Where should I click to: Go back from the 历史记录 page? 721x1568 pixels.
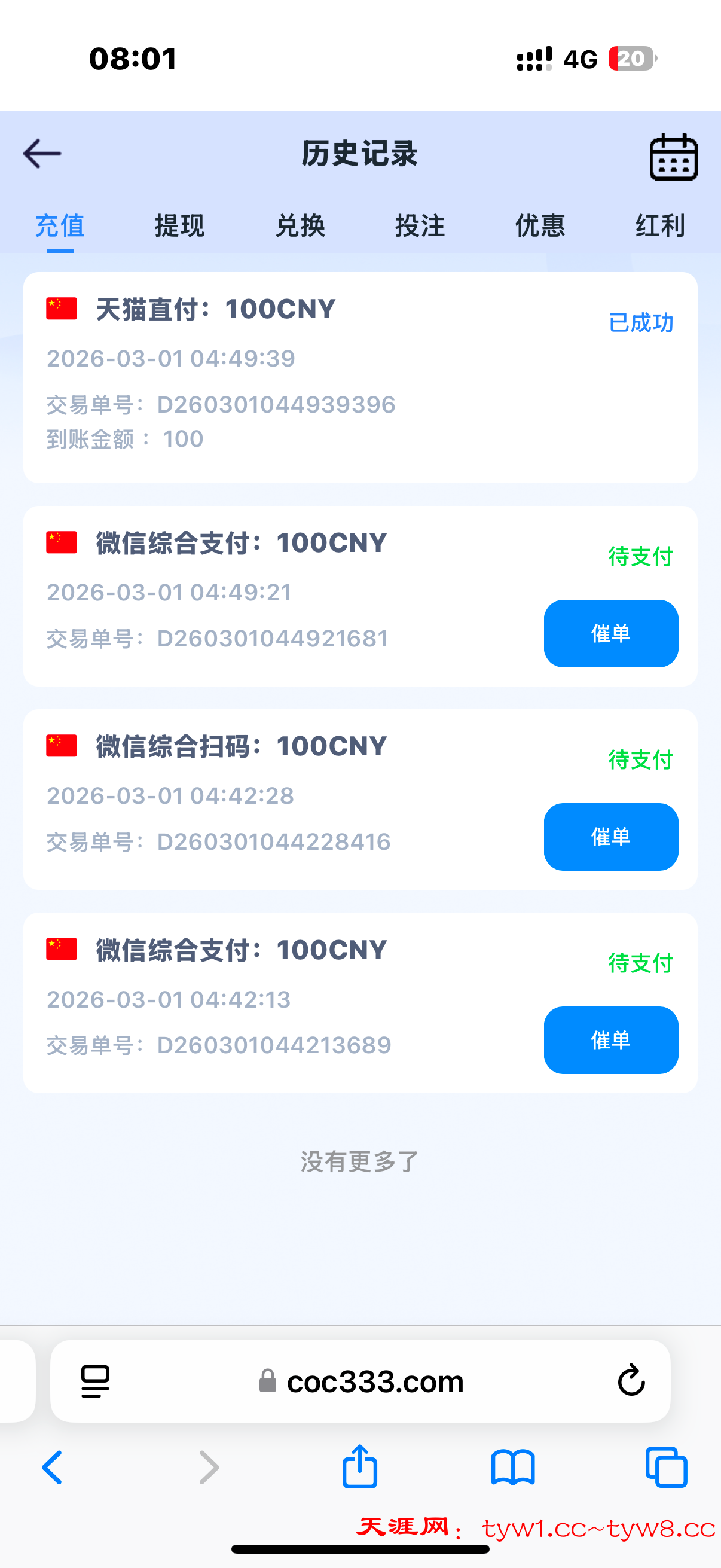[x=42, y=153]
